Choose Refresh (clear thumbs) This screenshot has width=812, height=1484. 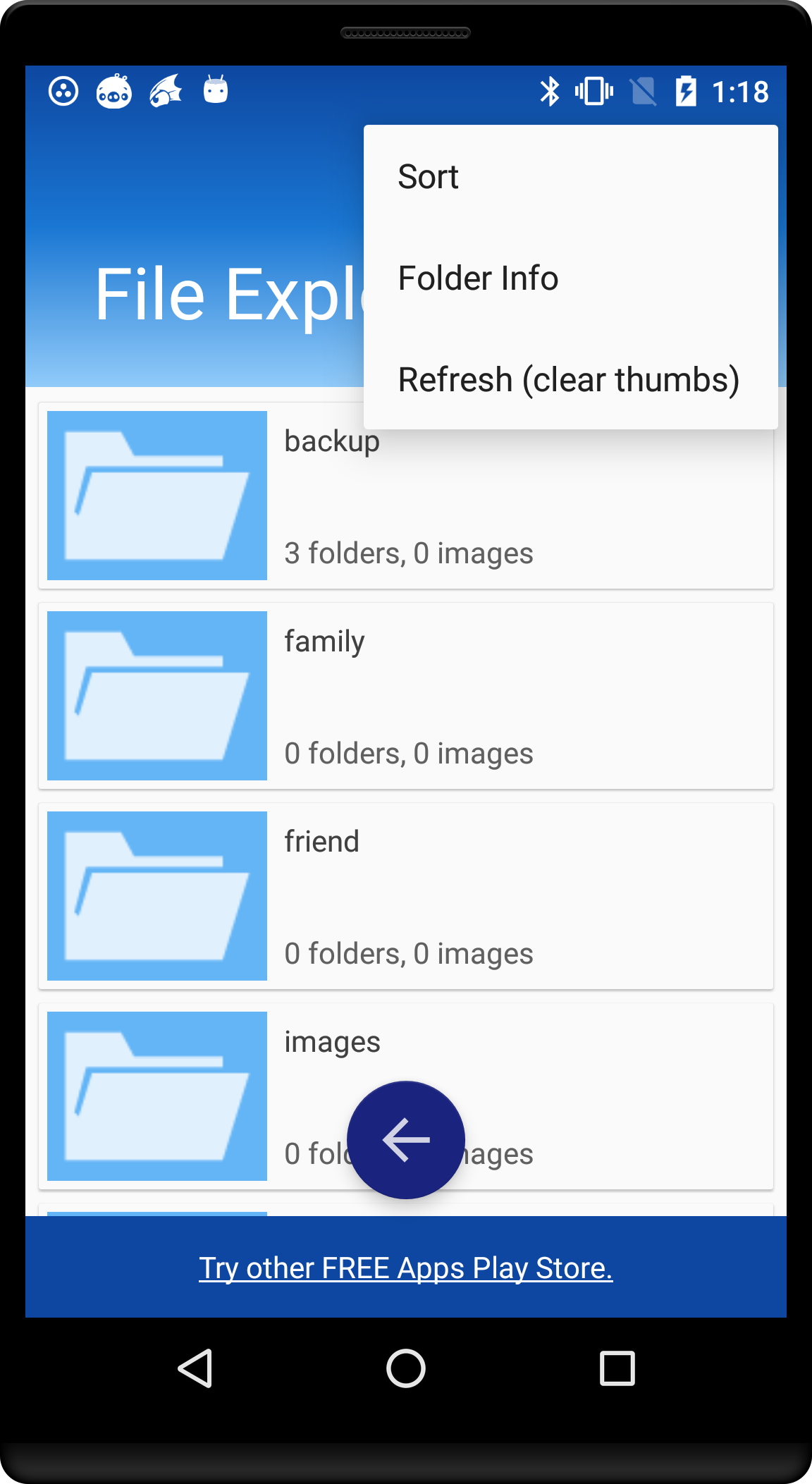(570, 379)
